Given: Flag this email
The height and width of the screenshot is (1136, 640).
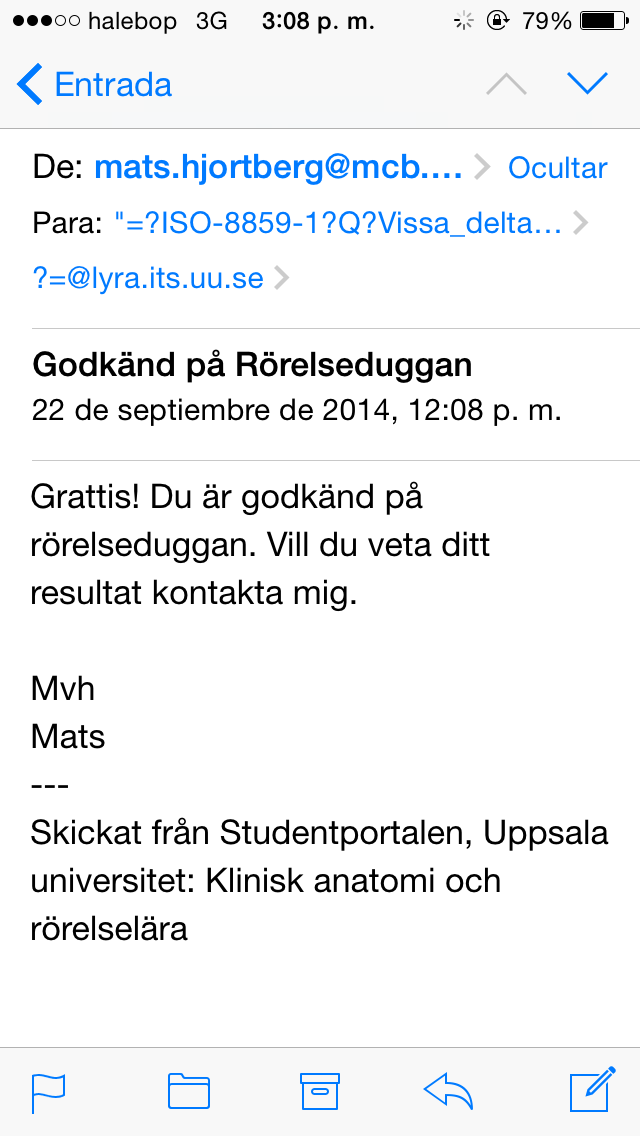Looking at the screenshot, I should (x=49, y=1091).
